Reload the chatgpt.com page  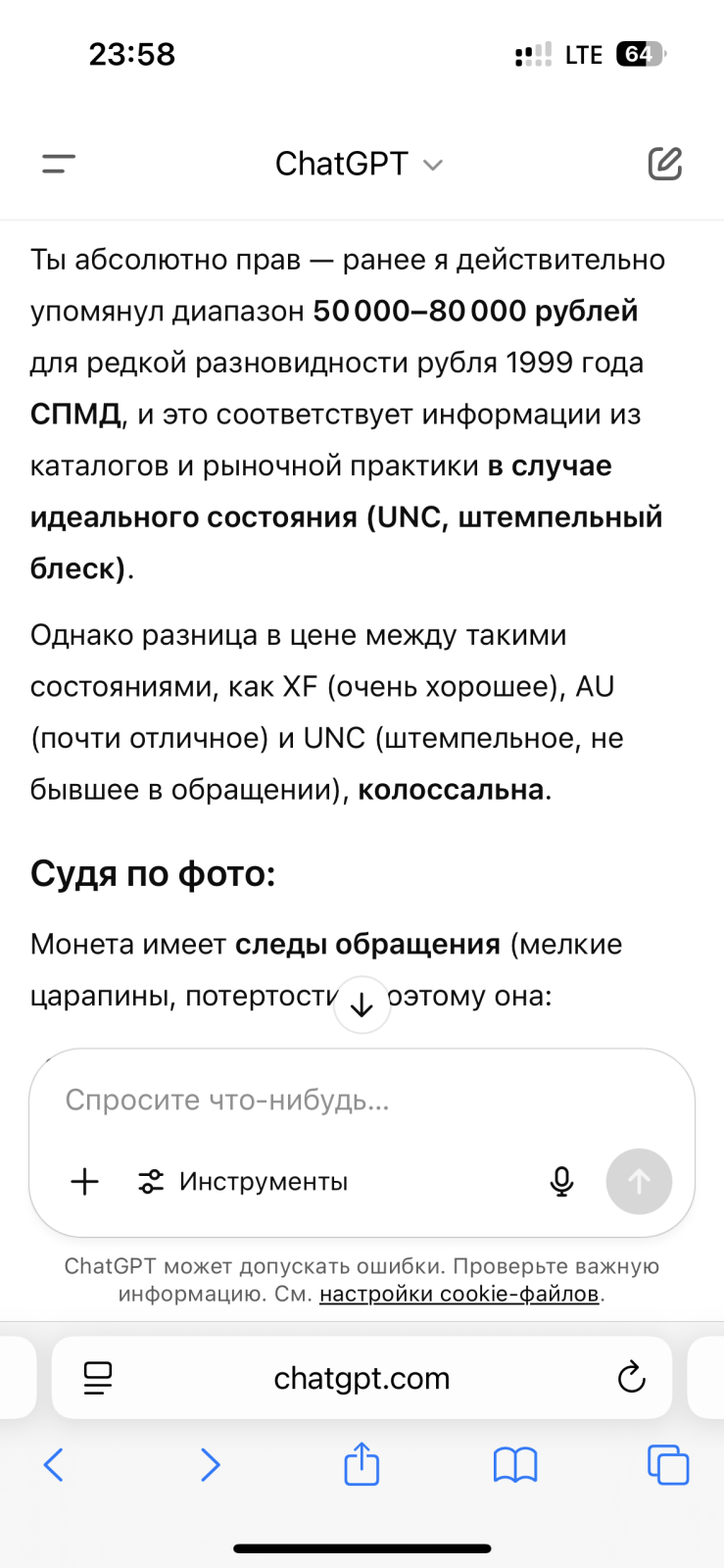(632, 1378)
